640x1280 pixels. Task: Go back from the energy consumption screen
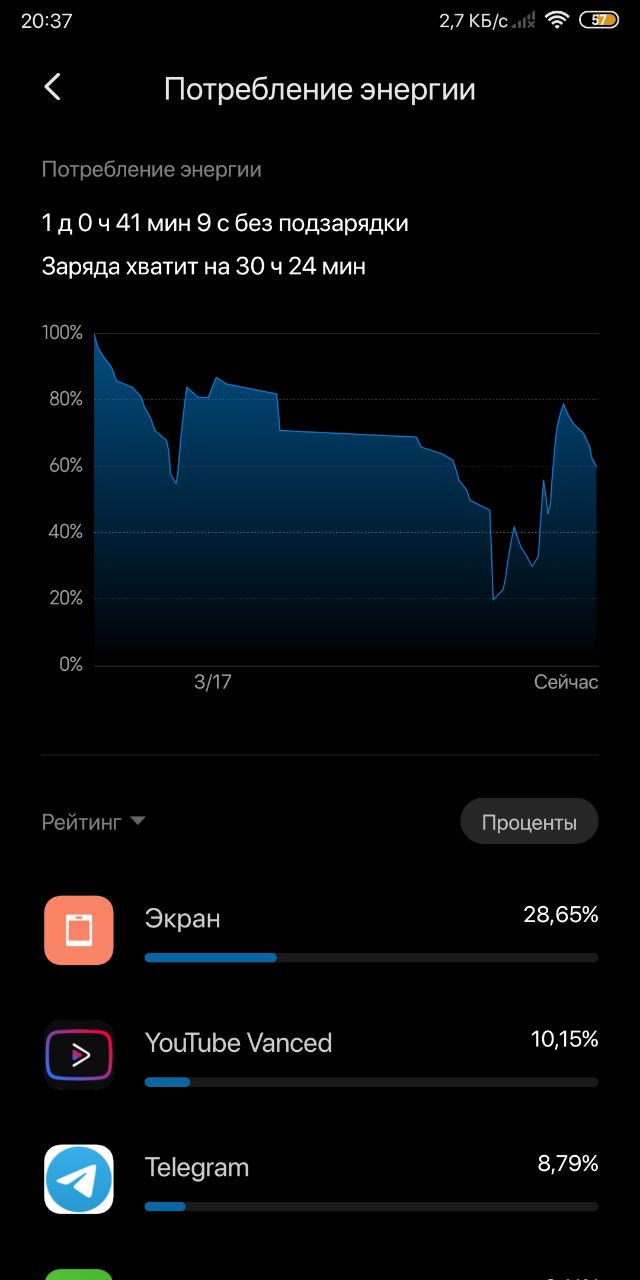53,88
